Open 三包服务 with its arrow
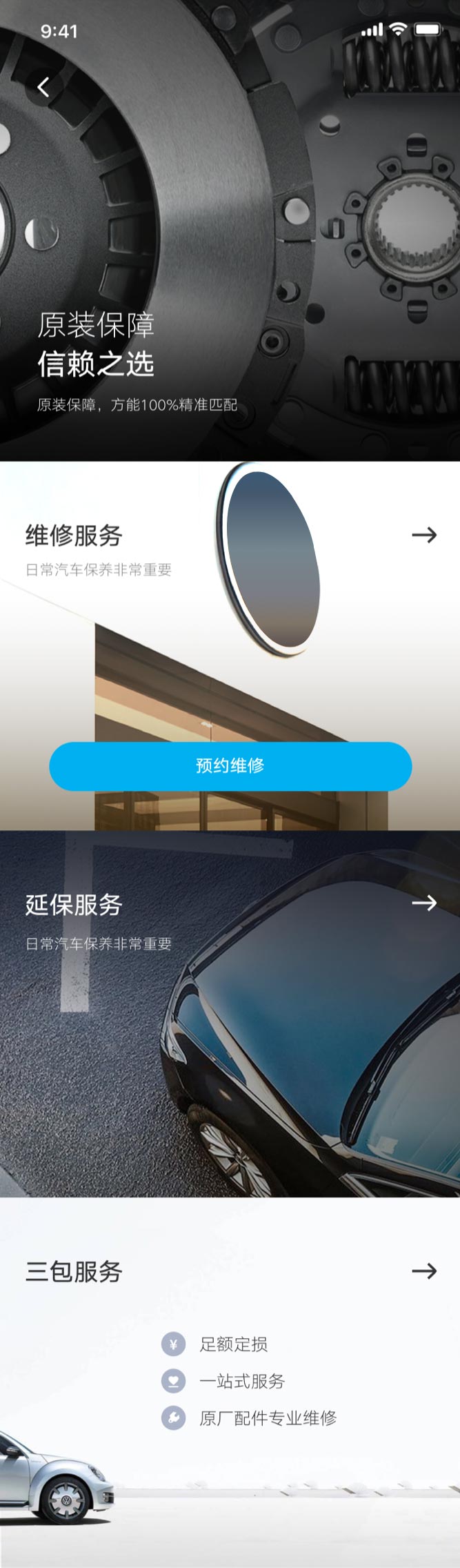 (x=424, y=1271)
